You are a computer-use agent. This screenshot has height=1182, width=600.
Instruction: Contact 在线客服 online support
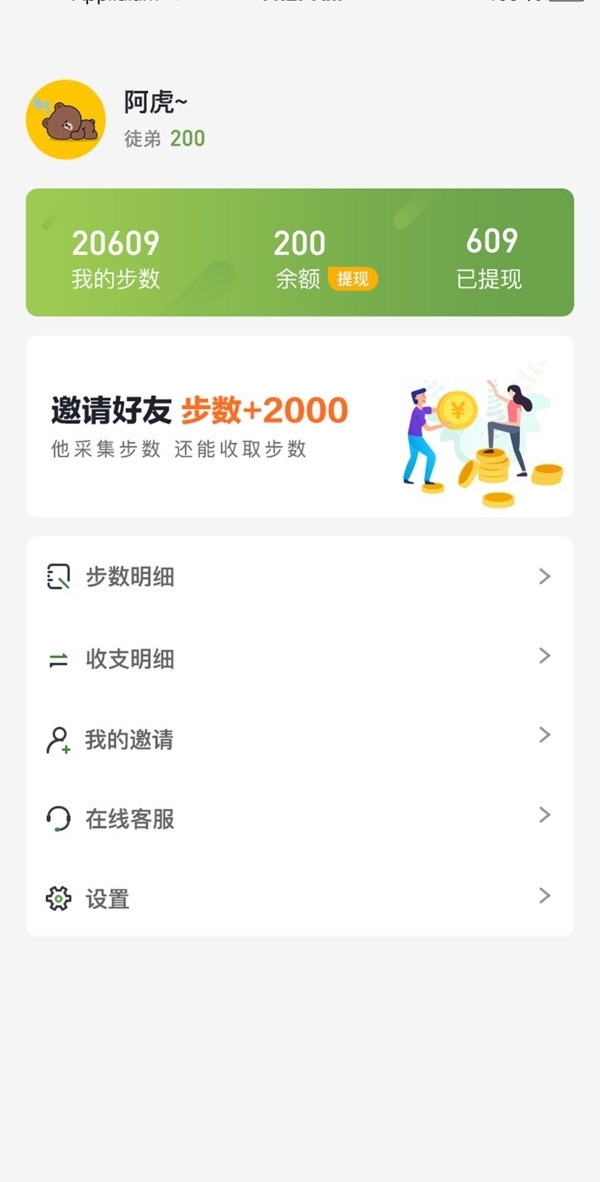pos(300,819)
